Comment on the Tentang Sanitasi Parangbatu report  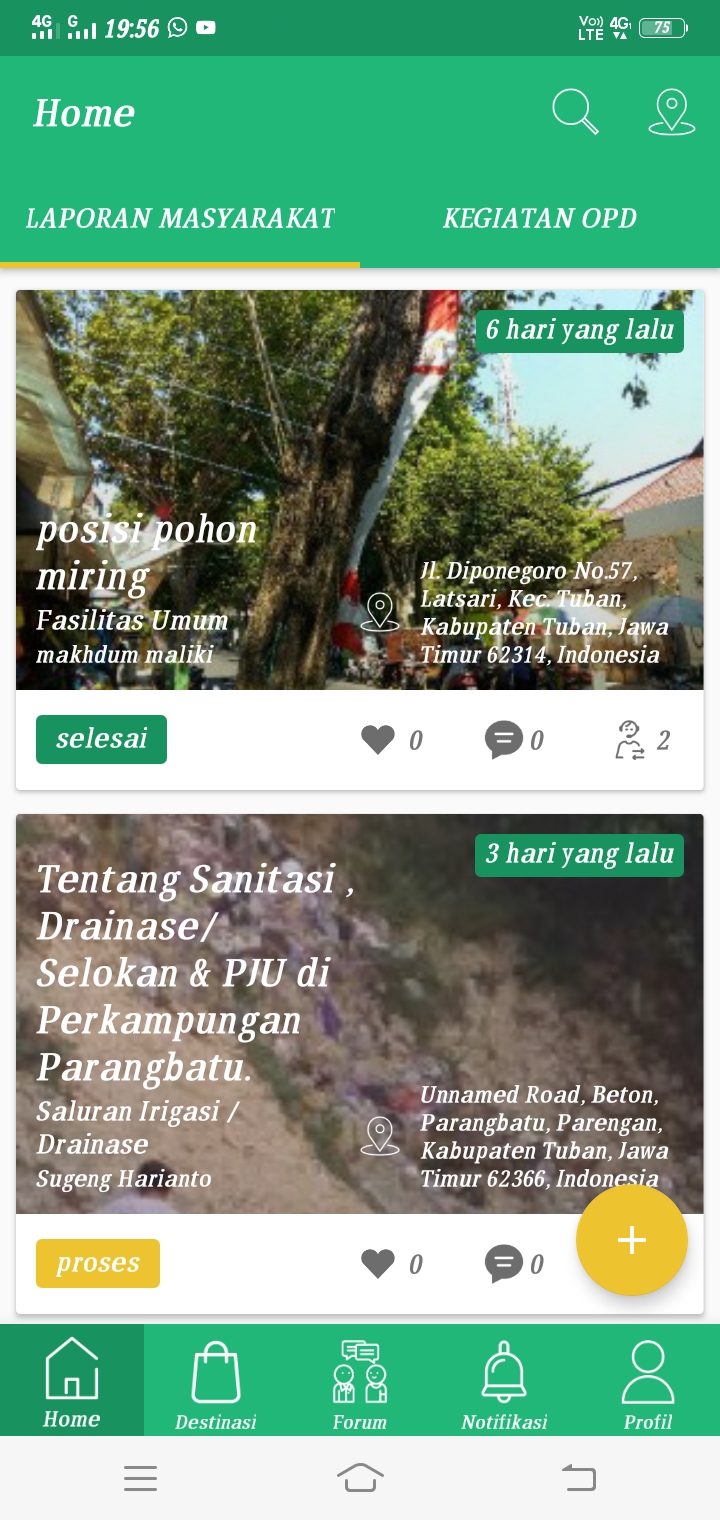coord(504,1264)
